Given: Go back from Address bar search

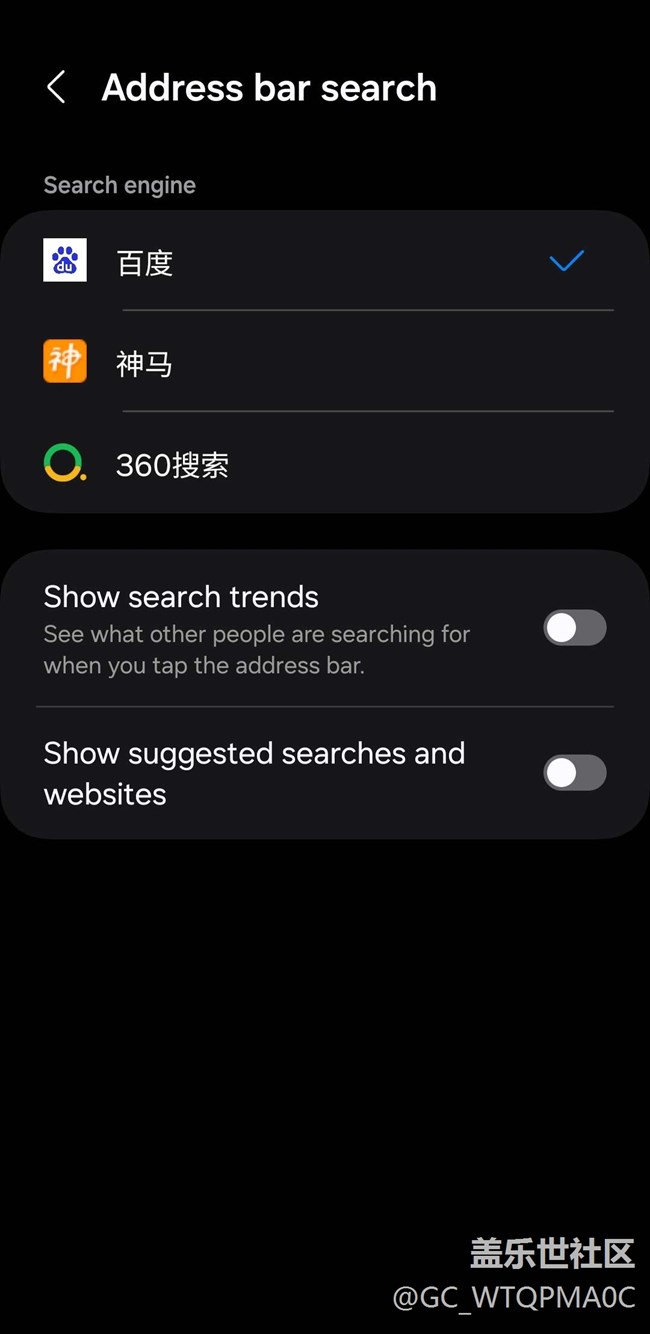Looking at the screenshot, I should point(57,88).
